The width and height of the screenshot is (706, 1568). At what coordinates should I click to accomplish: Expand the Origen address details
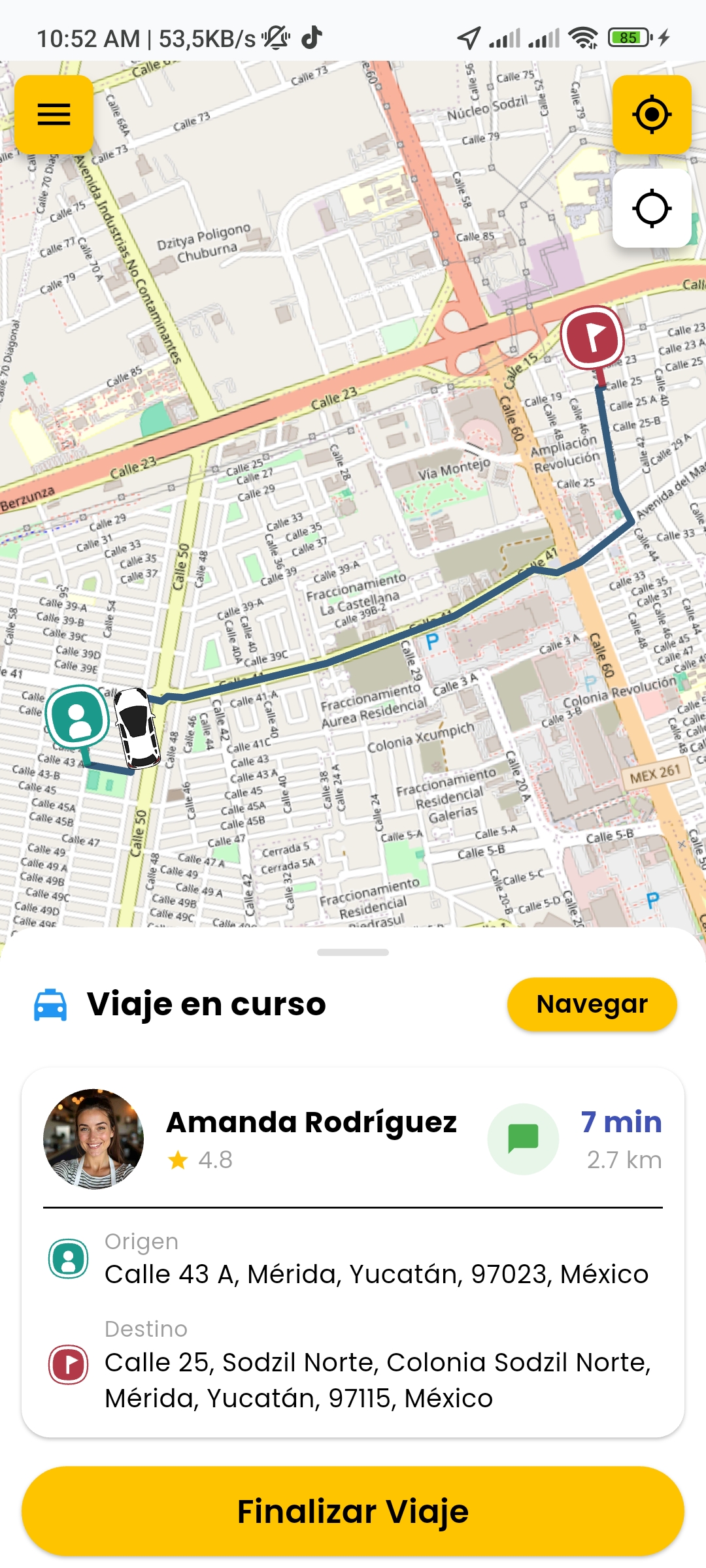(376, 1273)
